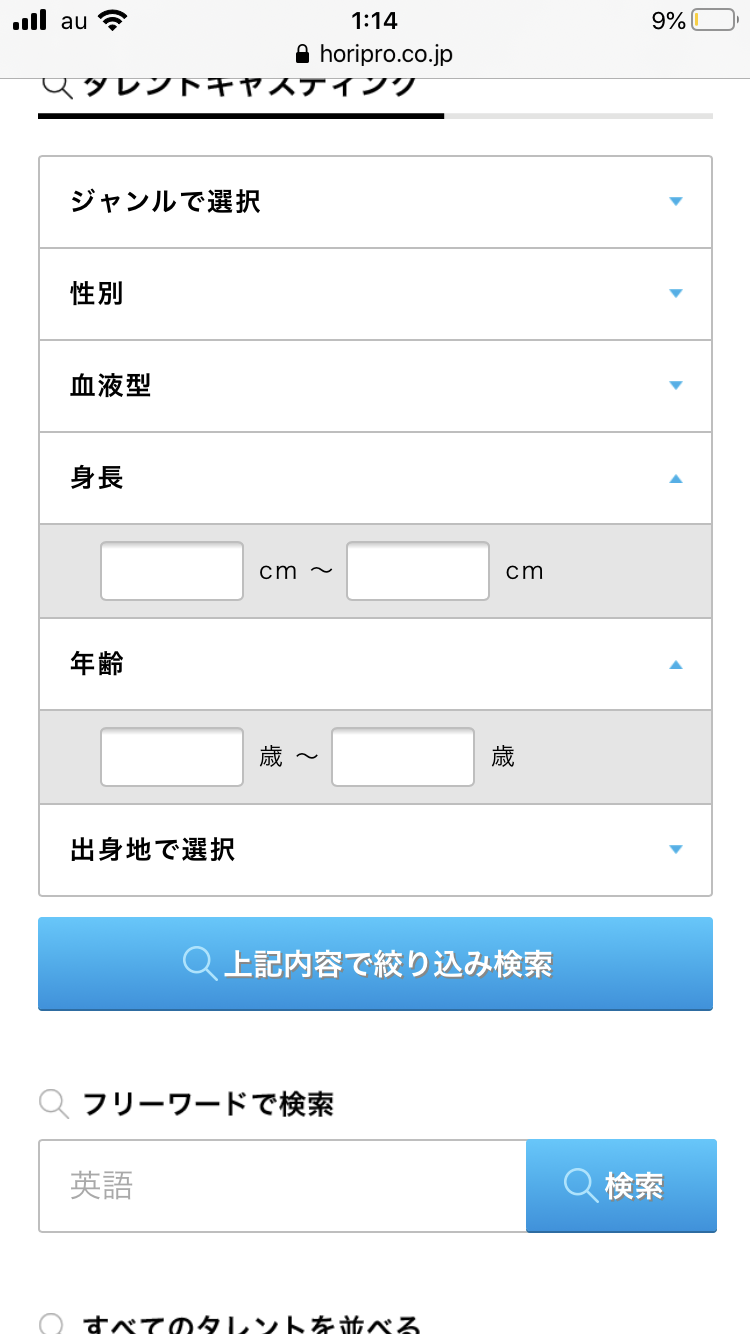Focus the minimum height cm field
This screenshot has height=1334, width=750.
172,571
